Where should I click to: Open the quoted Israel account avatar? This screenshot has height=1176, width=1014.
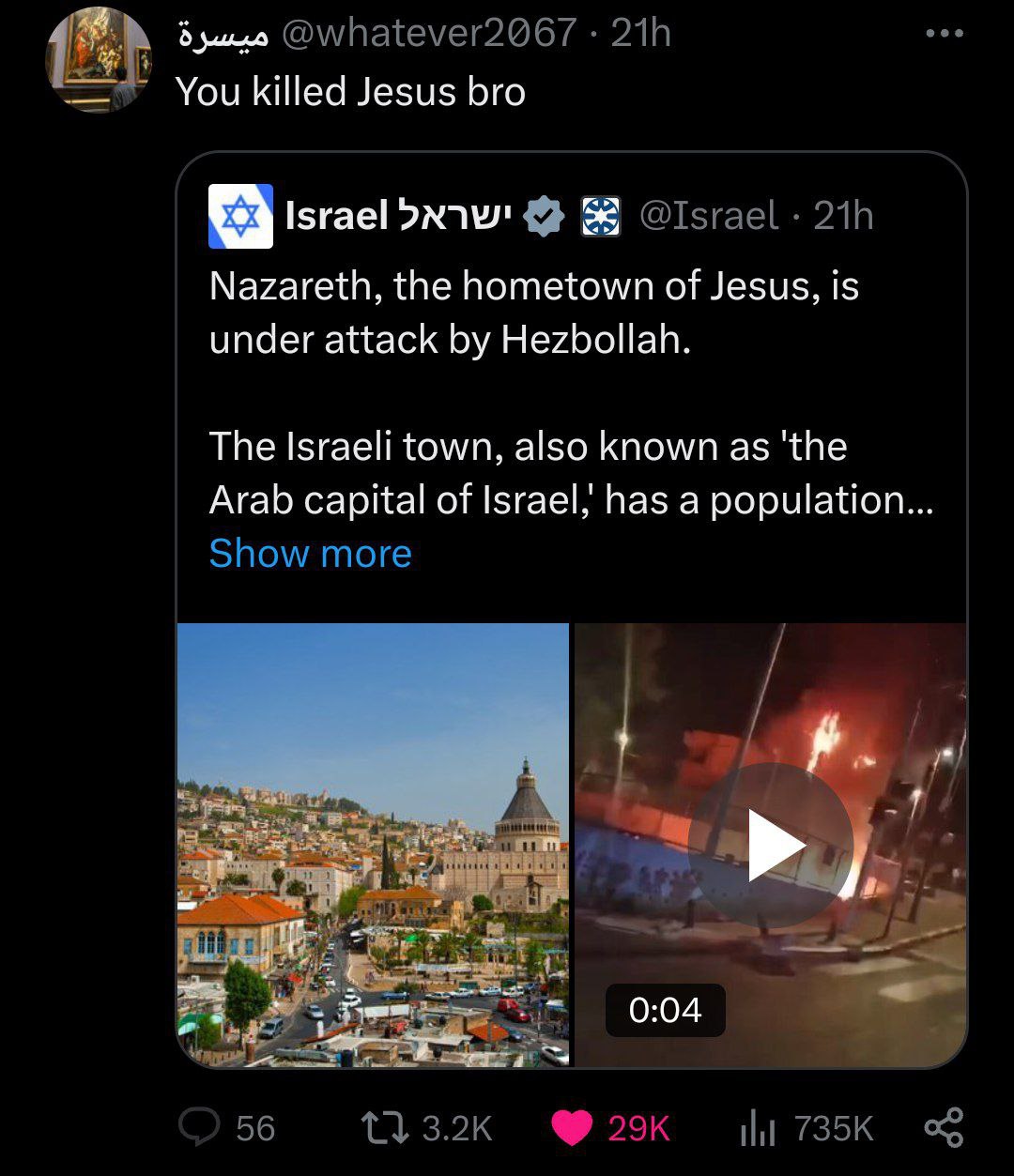tap(240, 217)
